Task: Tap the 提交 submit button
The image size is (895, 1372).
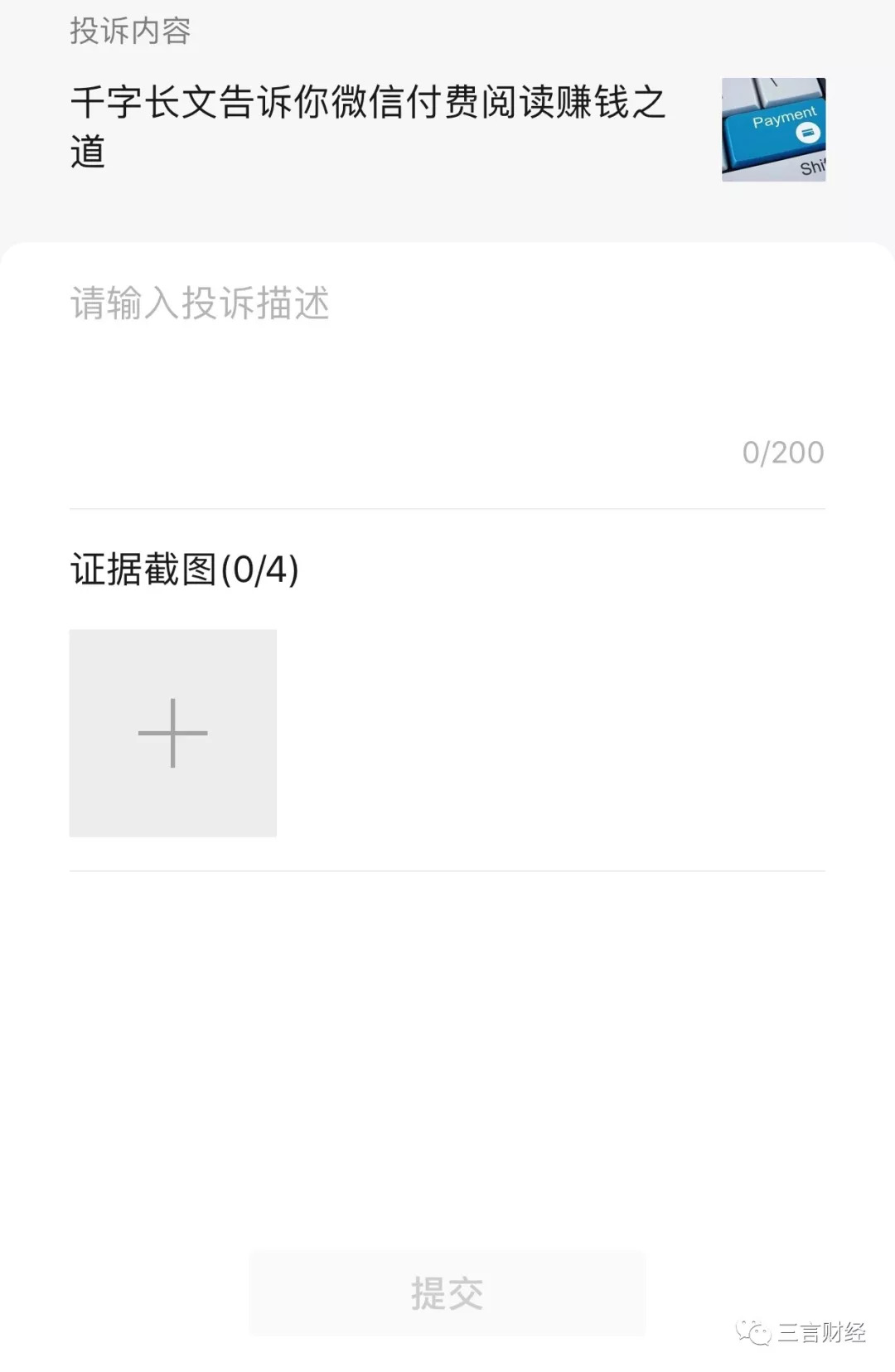Action: pyautogui.click(x=447, y=1292)
